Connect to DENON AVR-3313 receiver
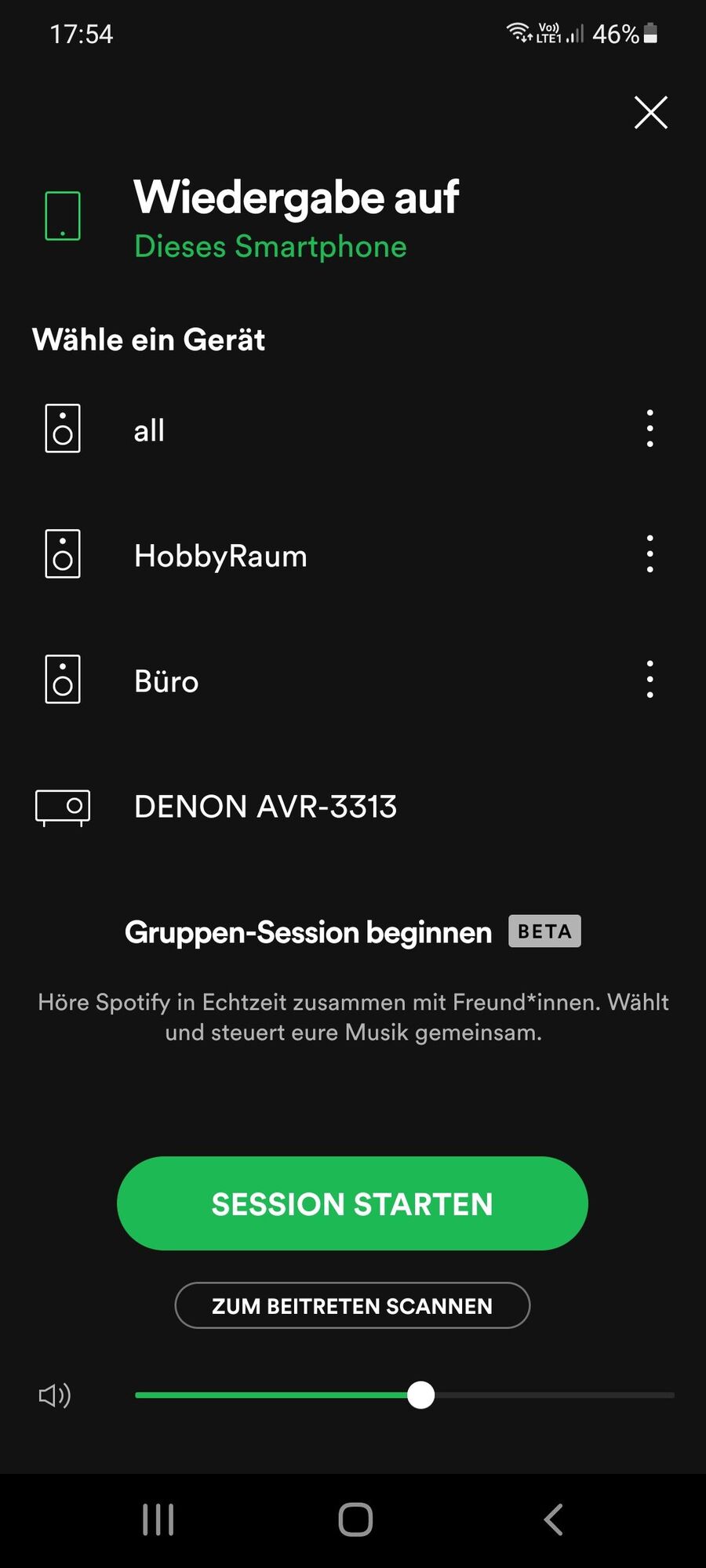Viewport: 706px width, 1568px height. 265,806
